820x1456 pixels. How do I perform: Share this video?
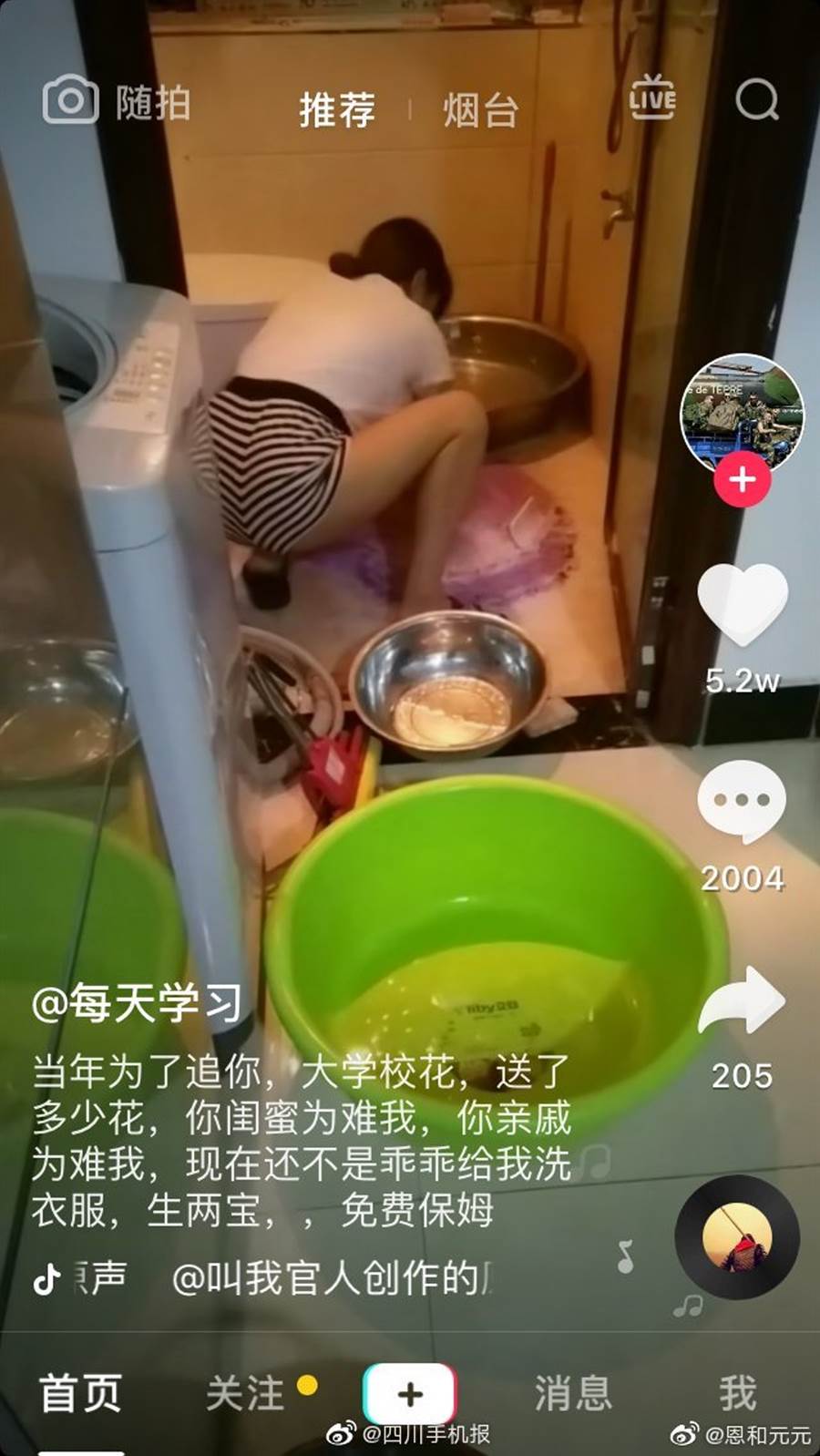(742, 1002)
